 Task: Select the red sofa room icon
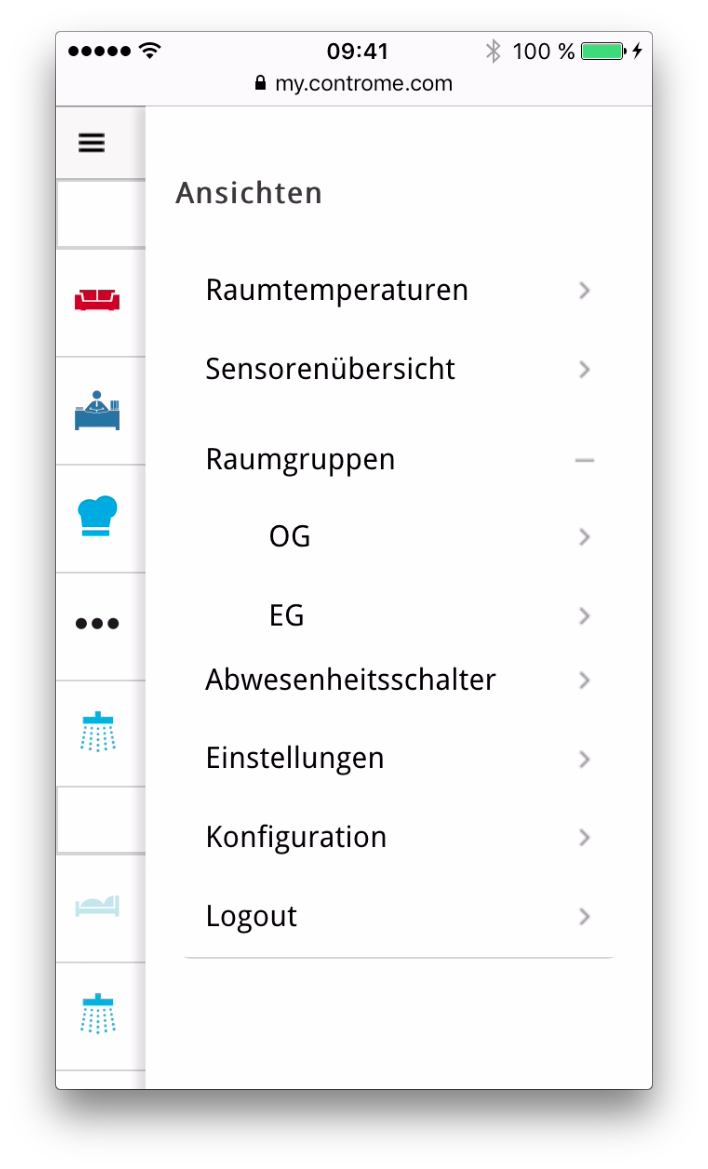click(x=98, y=300)
